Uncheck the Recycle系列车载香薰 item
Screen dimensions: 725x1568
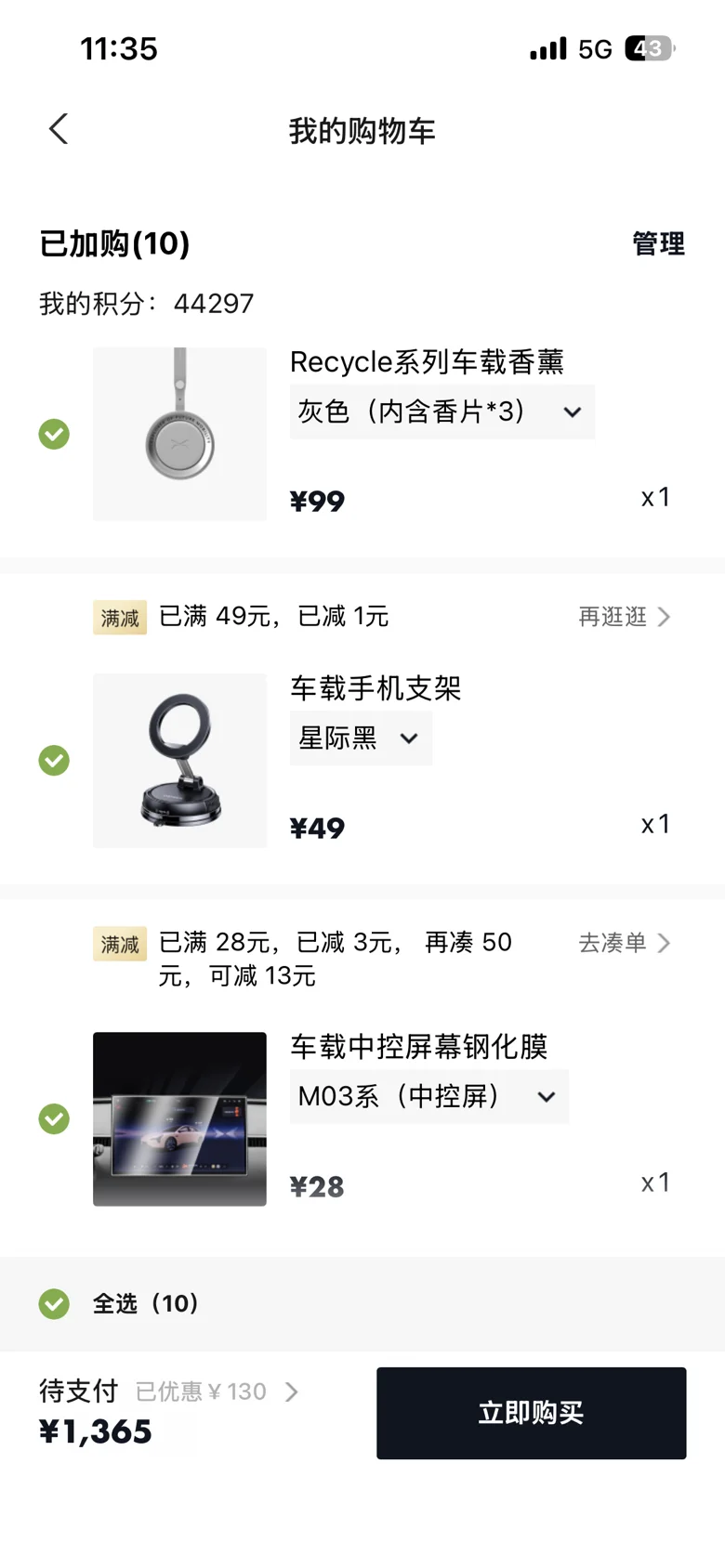tap(54, 434)
